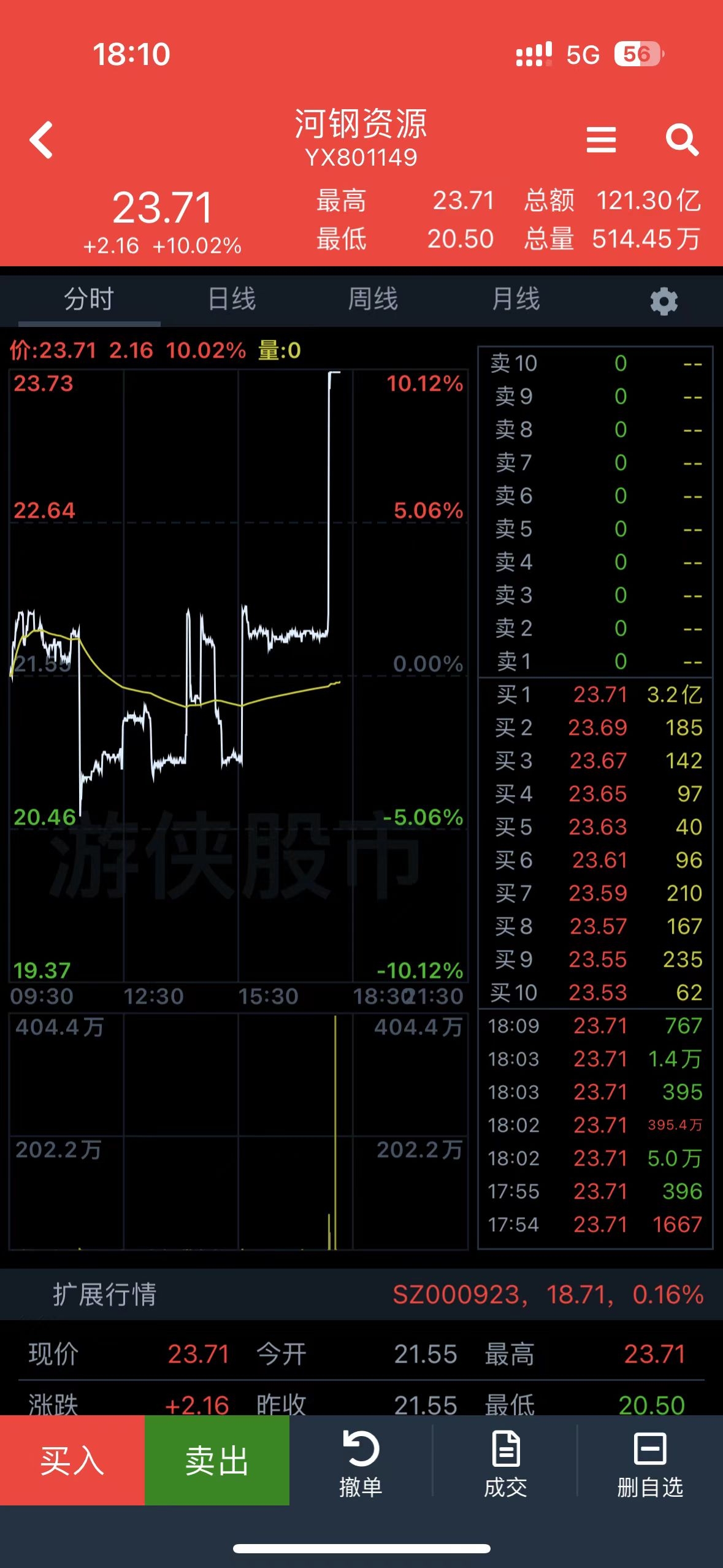
Task: Go back using the top-left arrow
Action: pyautogui.click(x=42, y=140)
